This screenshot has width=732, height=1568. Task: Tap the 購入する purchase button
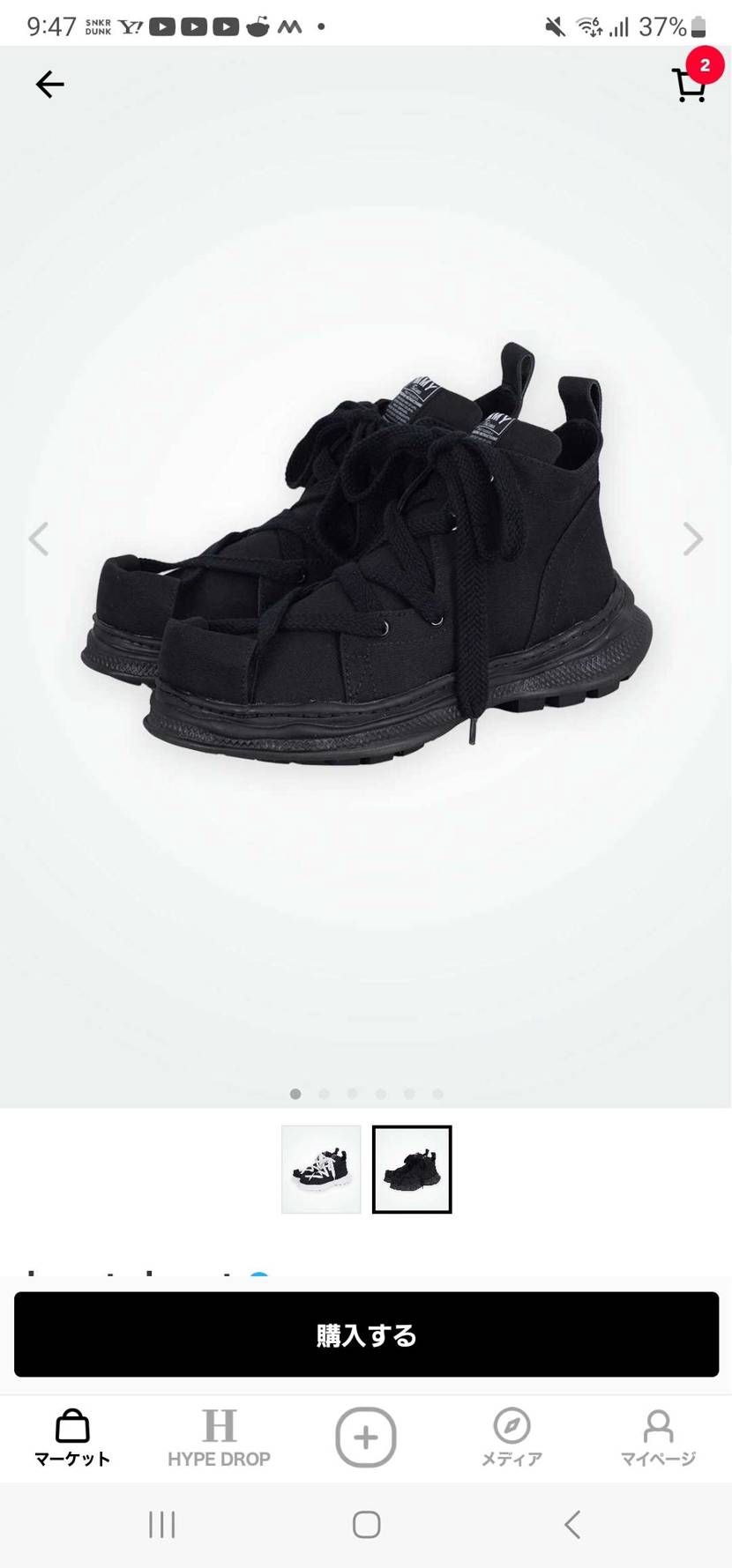pos(366,1334)
